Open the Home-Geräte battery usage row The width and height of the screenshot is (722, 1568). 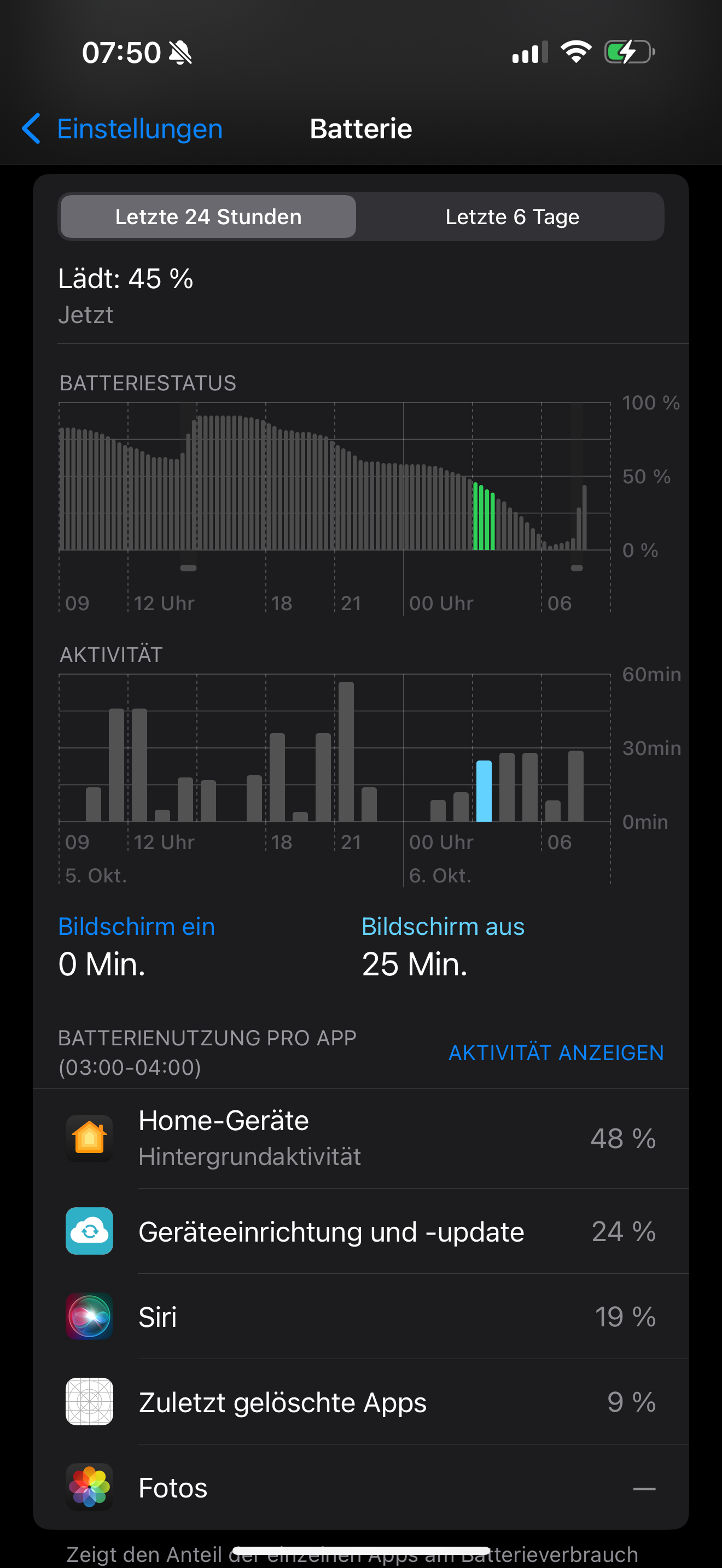[x=360, y=1138]
